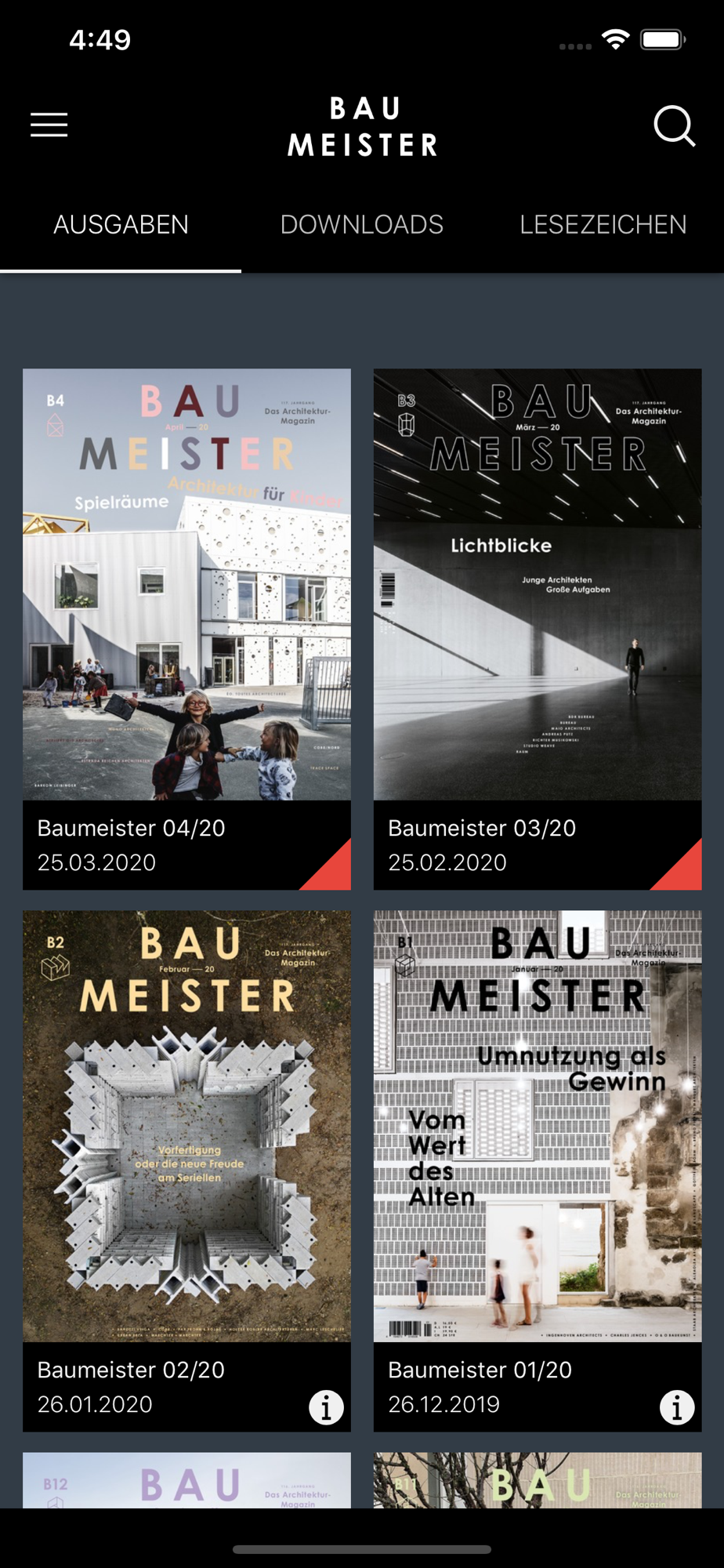Image resolution: width=724 pixels, height=1568 pixels.
Task: Switch to the Downloads tab
Action: click(x=362, y=225)
